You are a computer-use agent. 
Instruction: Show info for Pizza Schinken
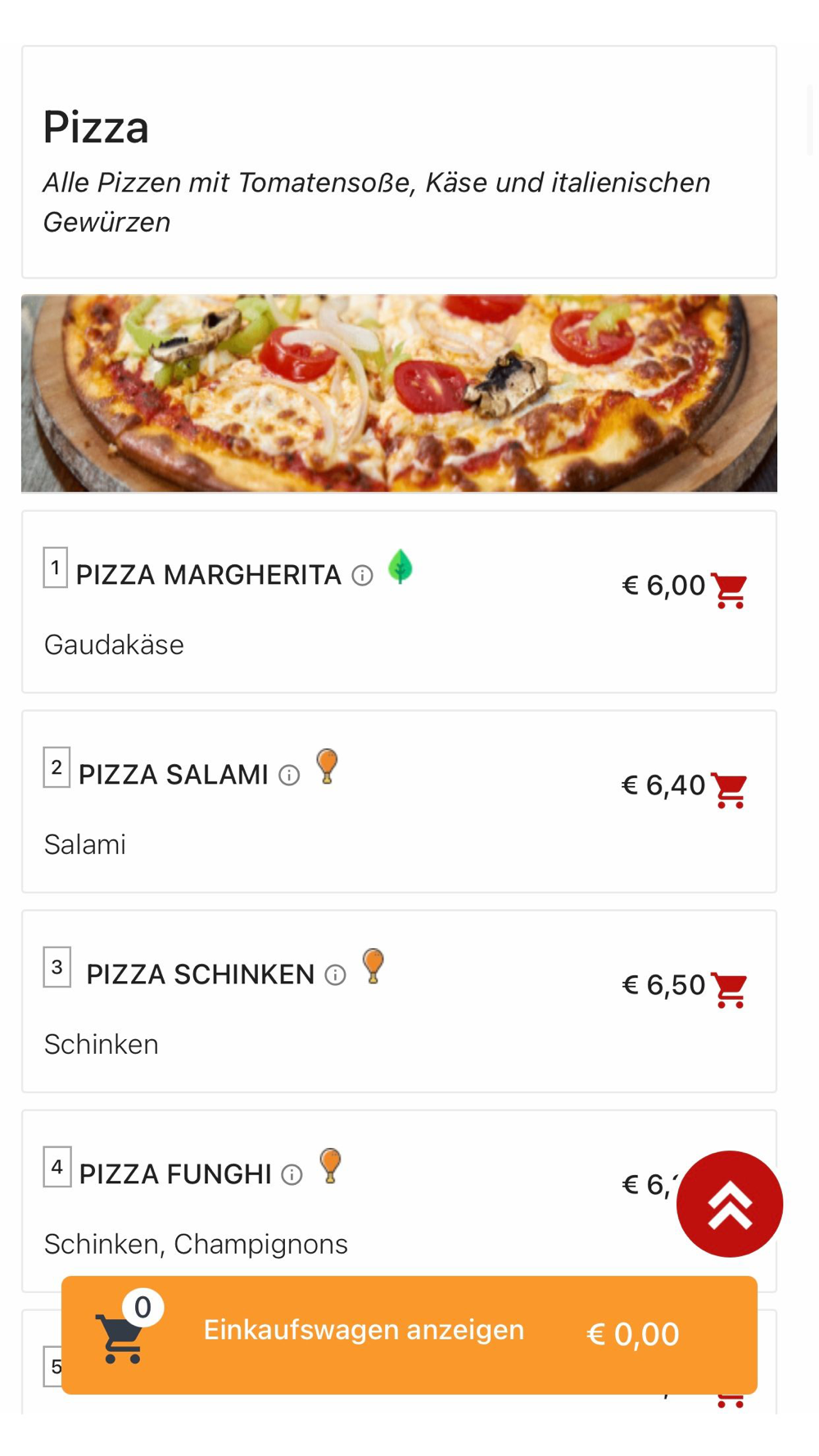(335, 975)
